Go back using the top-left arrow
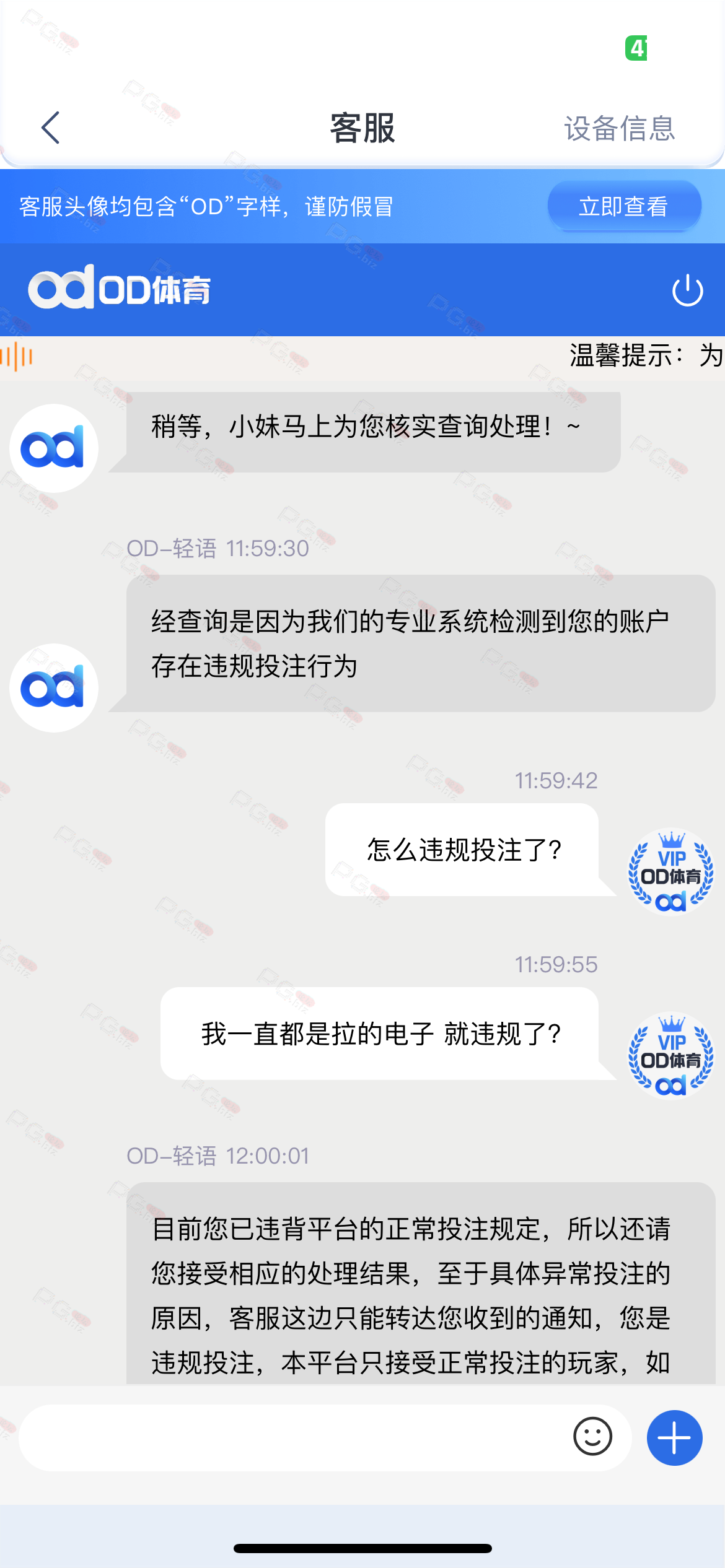 (x=51, y=128)
